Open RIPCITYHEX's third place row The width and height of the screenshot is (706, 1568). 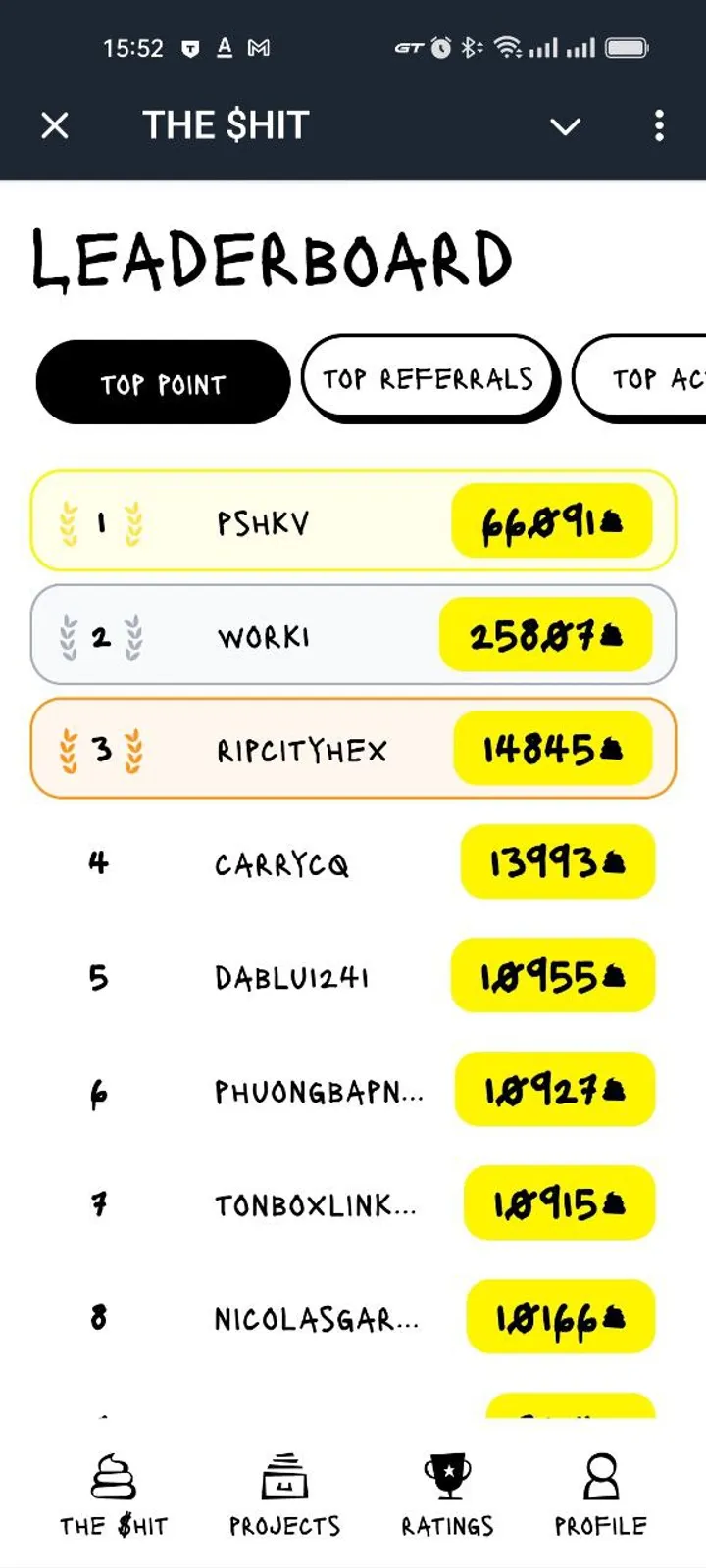pyautogui.click(x=353, y=750)
